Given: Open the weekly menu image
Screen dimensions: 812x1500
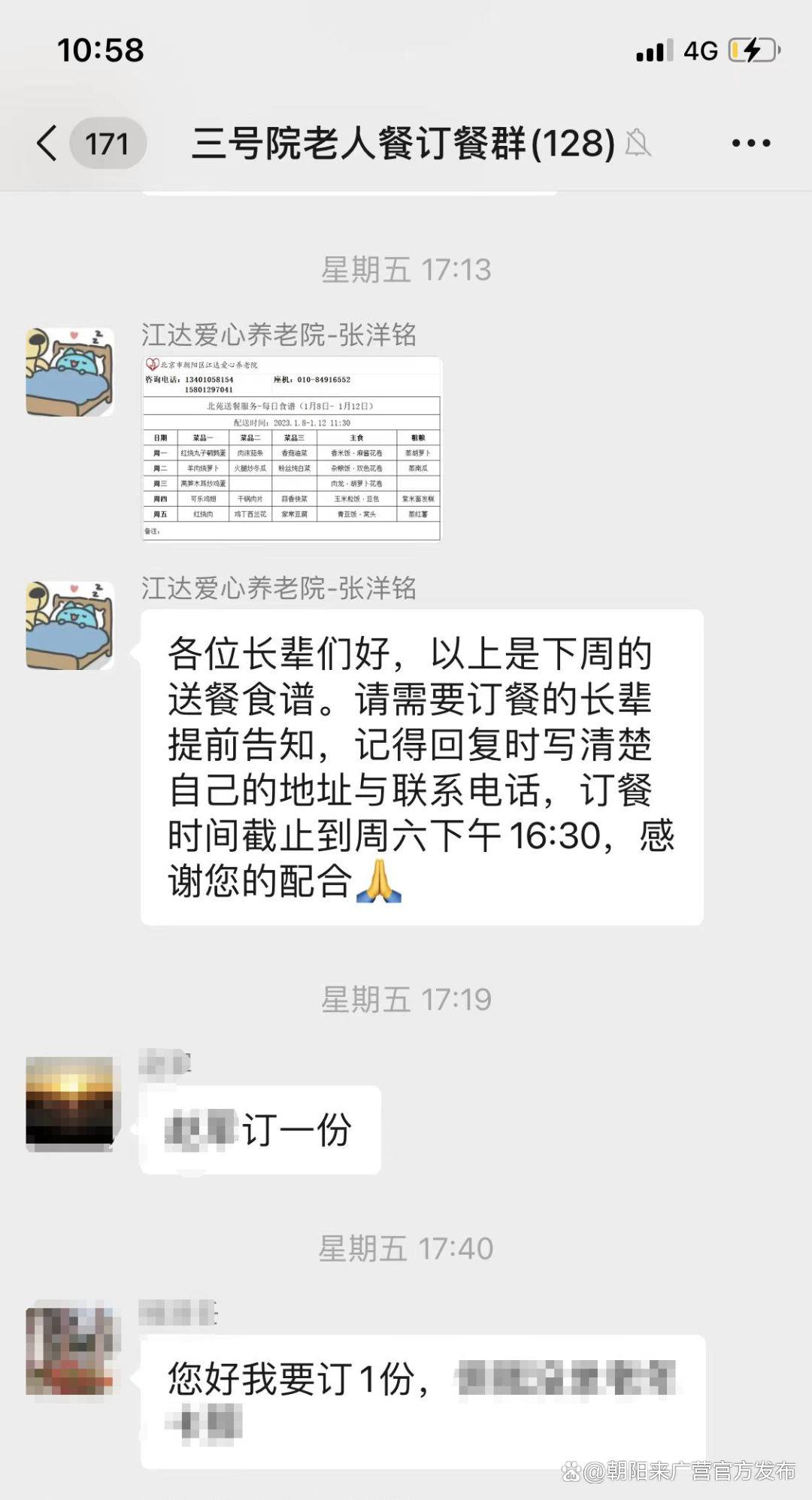Looking at the screenshot, I should coord(292,449).
